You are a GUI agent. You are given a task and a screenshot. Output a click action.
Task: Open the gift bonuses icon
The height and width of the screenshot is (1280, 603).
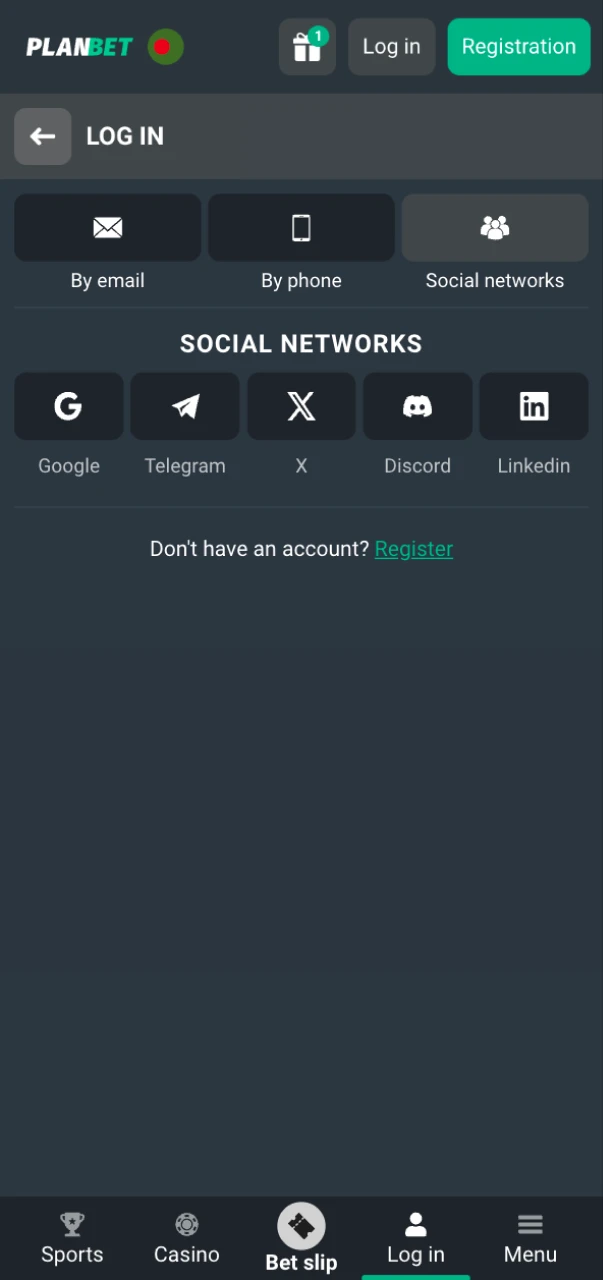tap(307, 47)
